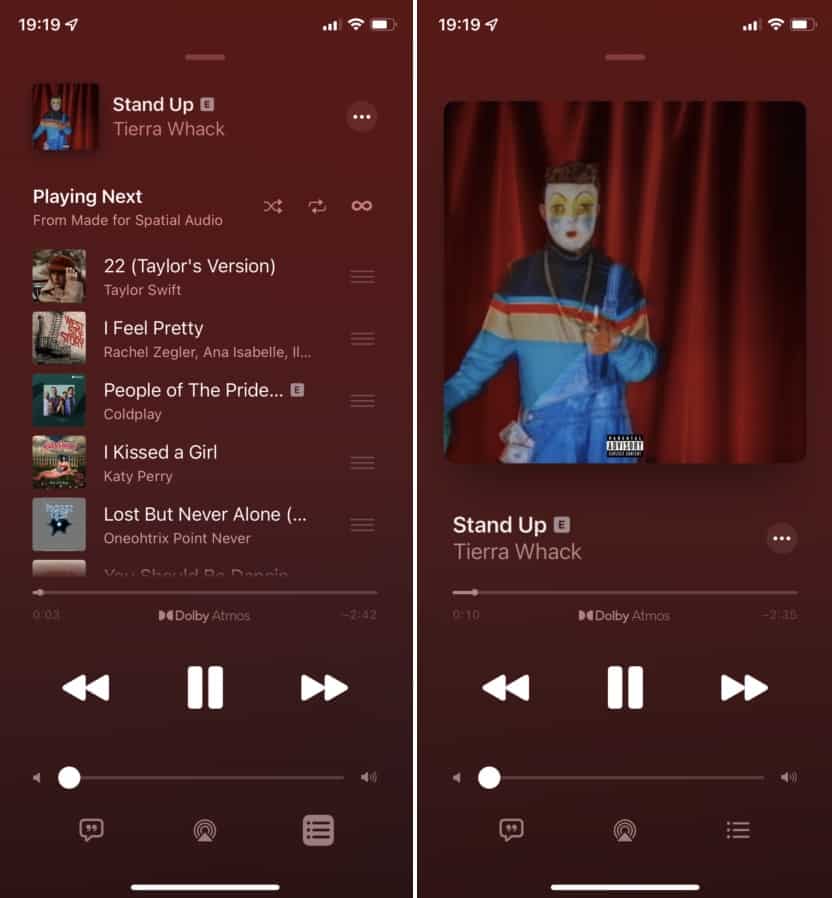Image resolution: width=832 pixels, height=898 pixels.
Task: Open more options on the queue screen header
Action: 362,117
